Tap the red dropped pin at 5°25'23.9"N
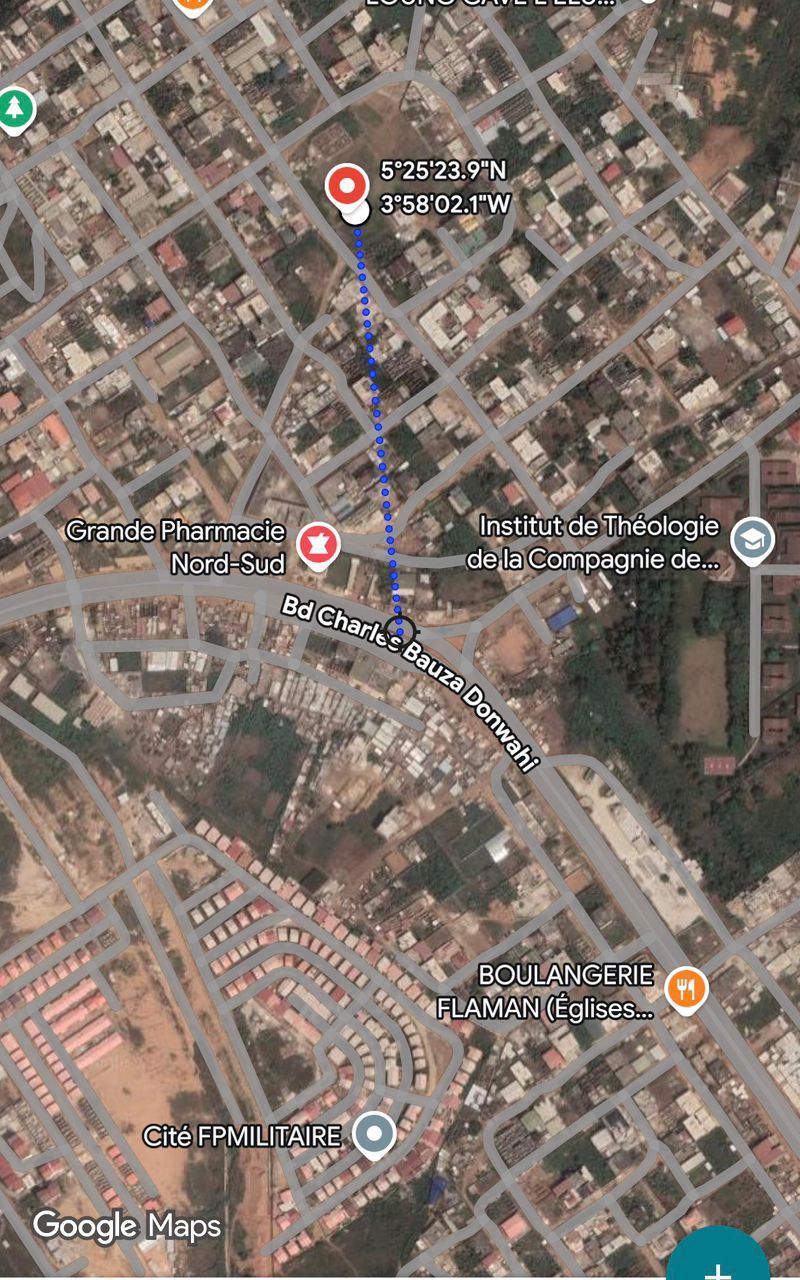Screen dimensions: 800x1280 coord(347,187)
